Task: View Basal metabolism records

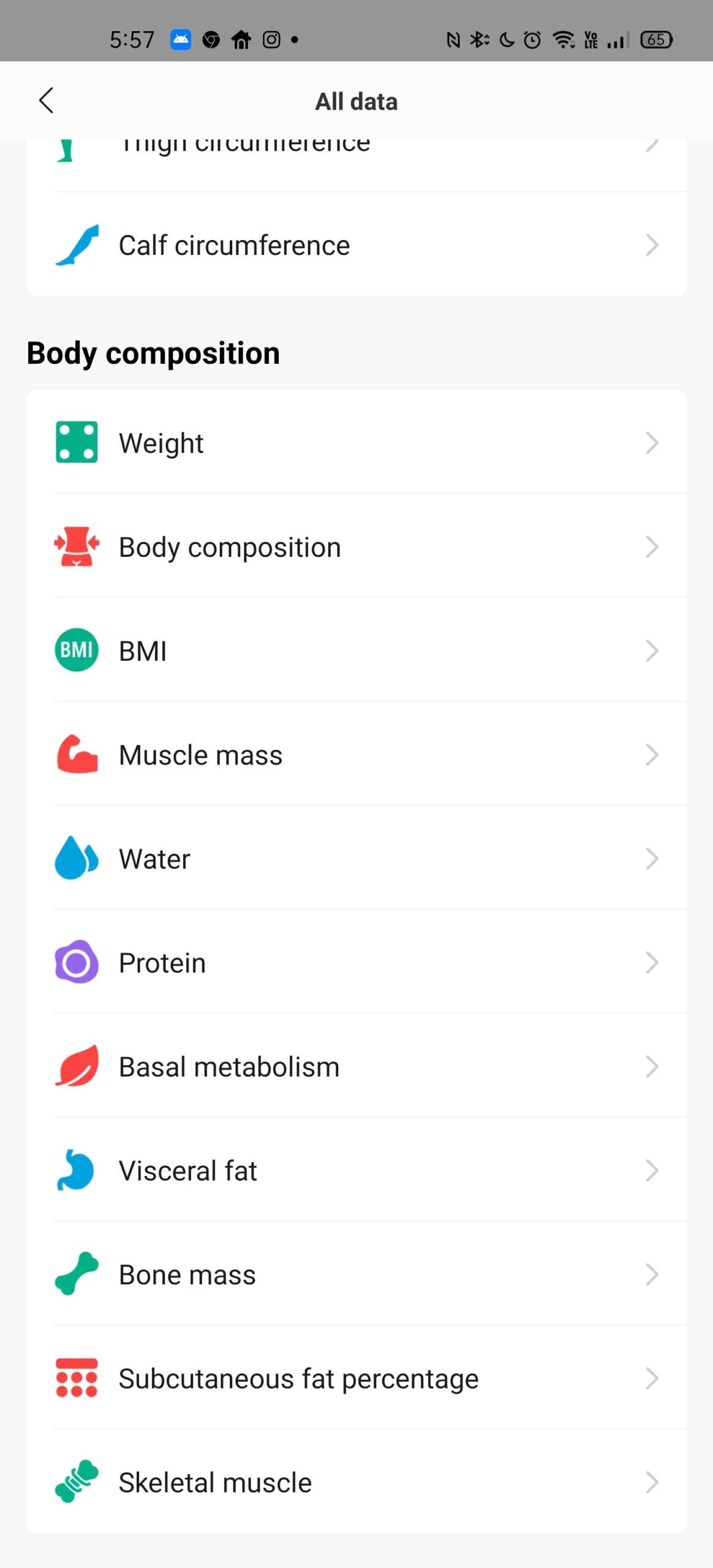Action: (x=356, y=1067)
